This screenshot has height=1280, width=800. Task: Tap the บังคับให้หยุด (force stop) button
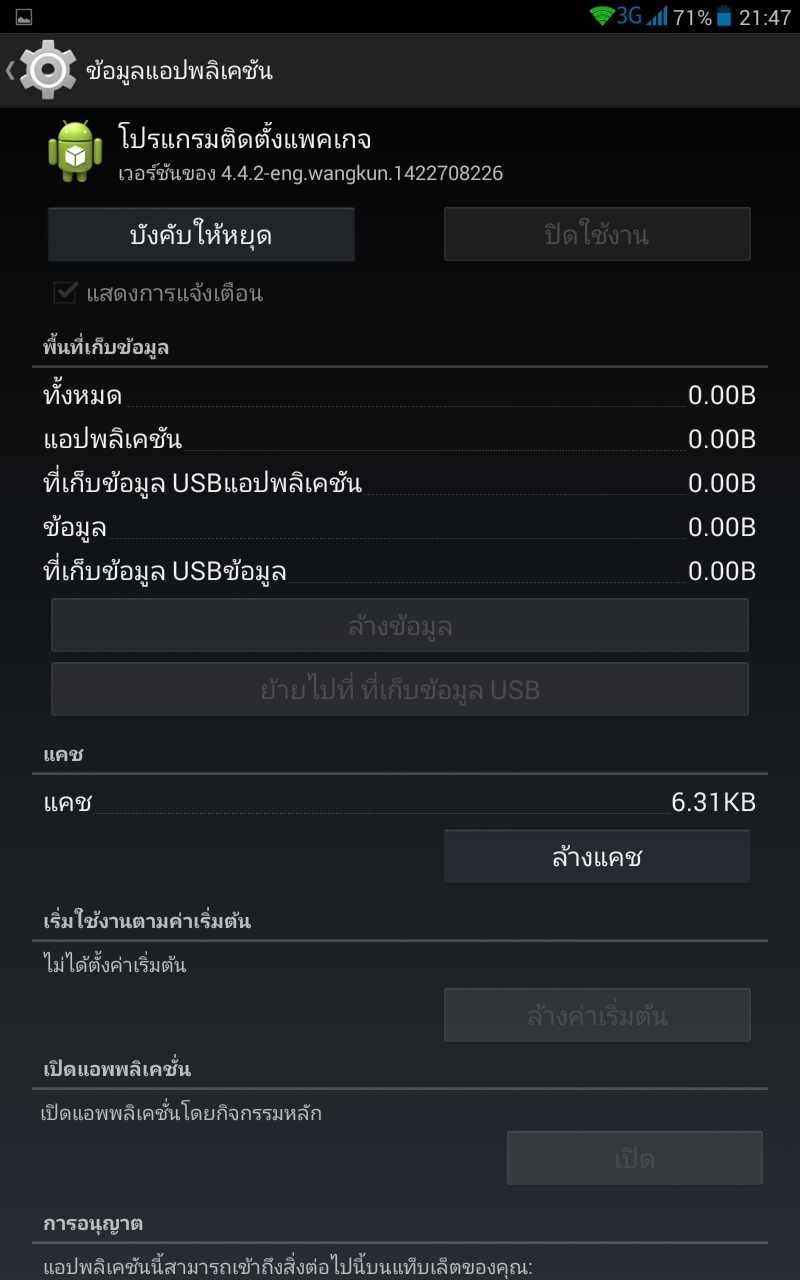(201, 235)
